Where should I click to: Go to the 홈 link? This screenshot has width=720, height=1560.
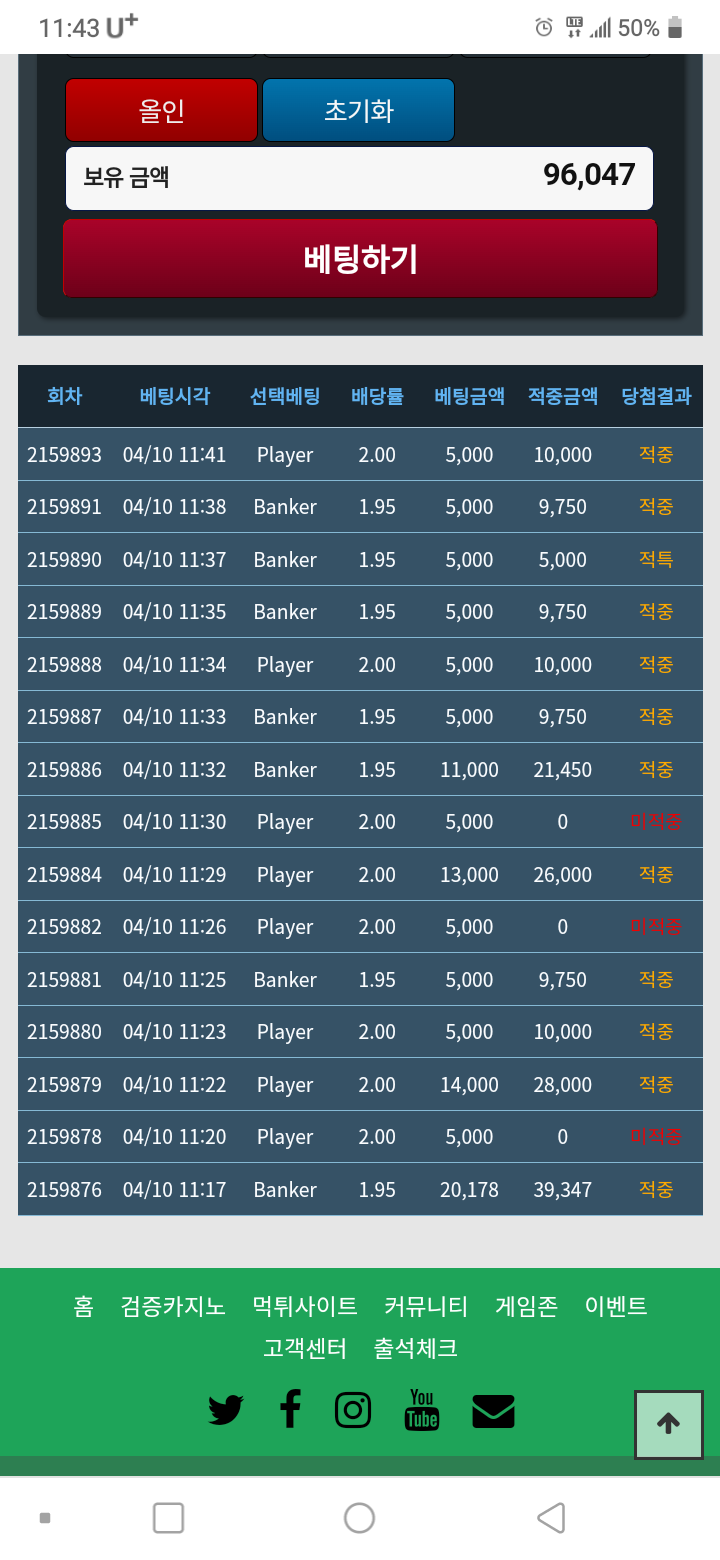click(83, 1306)
